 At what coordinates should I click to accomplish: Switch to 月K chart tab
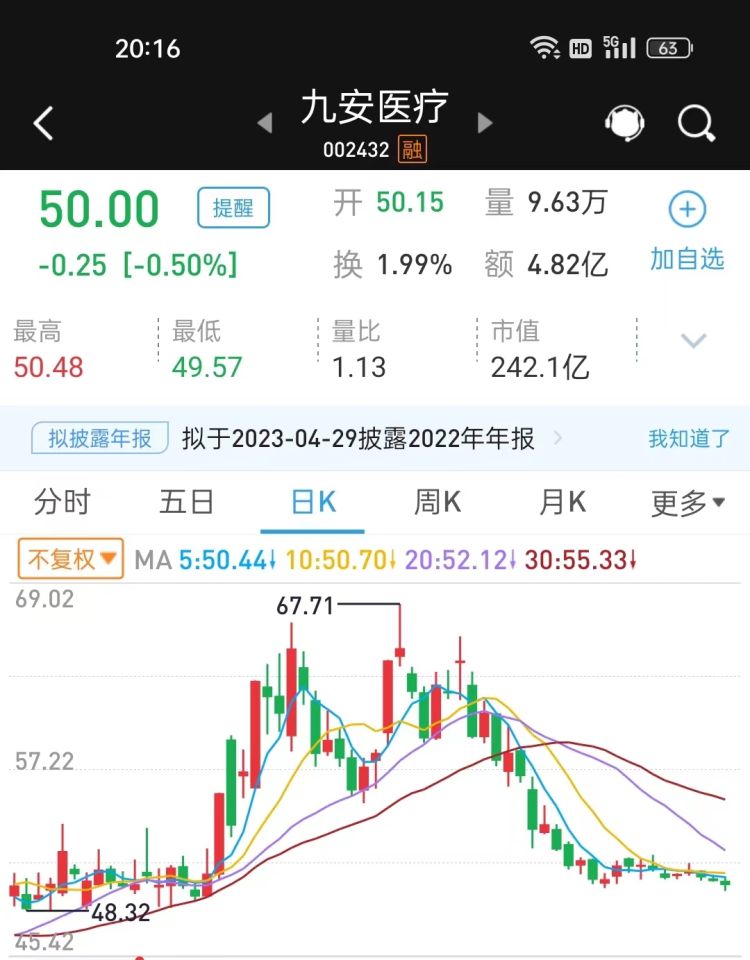tap(562, 502)
